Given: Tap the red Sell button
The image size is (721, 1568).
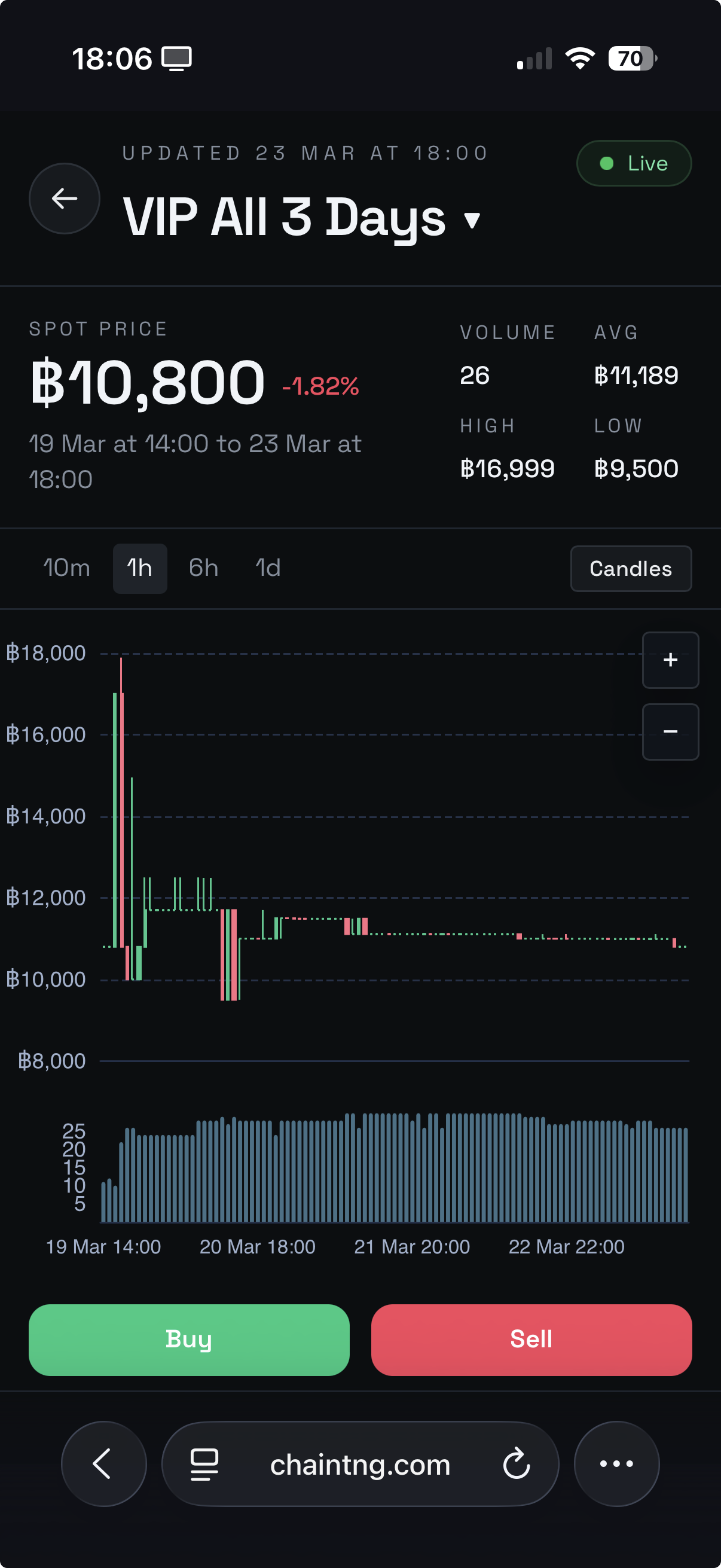Looking at the screenshot, I should pyautogui.click(x=531, y=1339).
